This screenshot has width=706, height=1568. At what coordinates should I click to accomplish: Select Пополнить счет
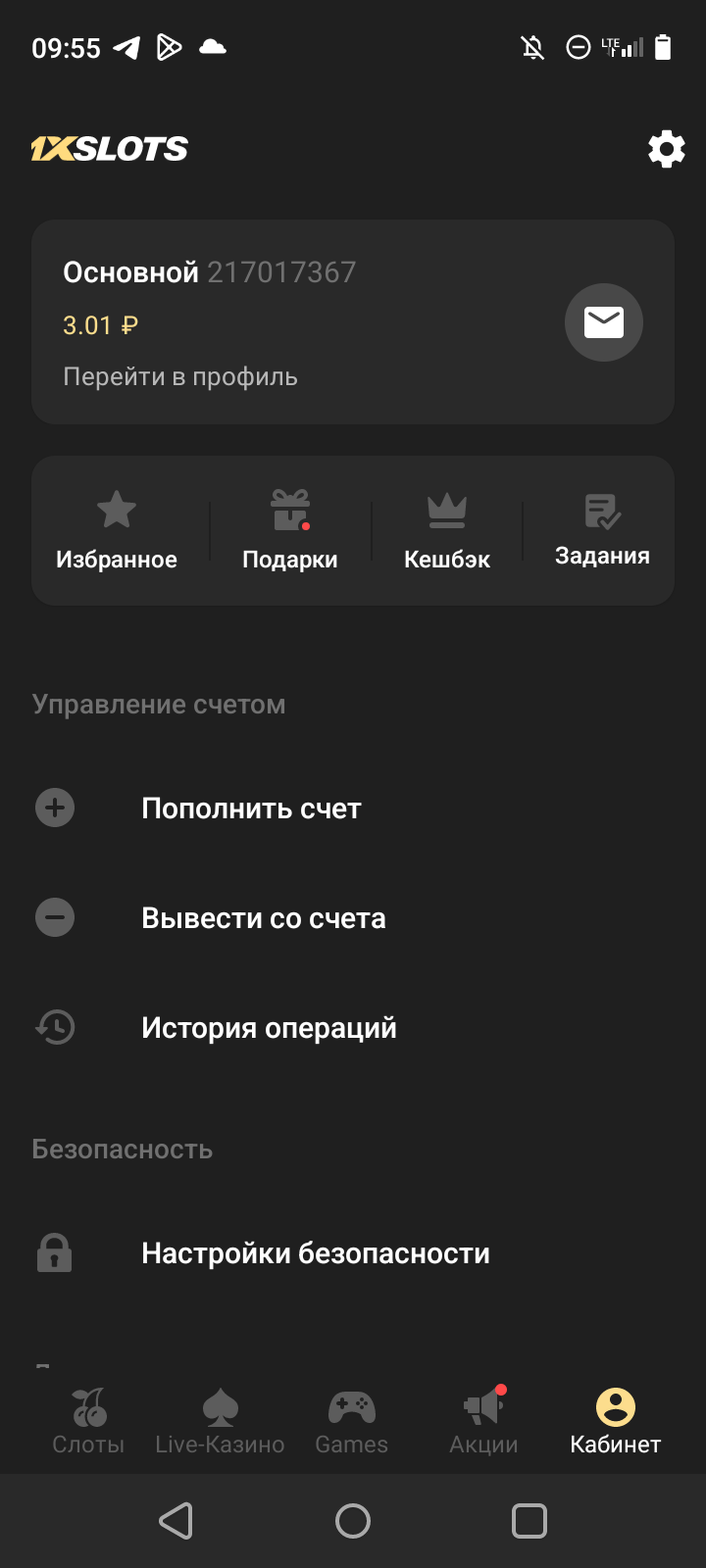point(251,808)
